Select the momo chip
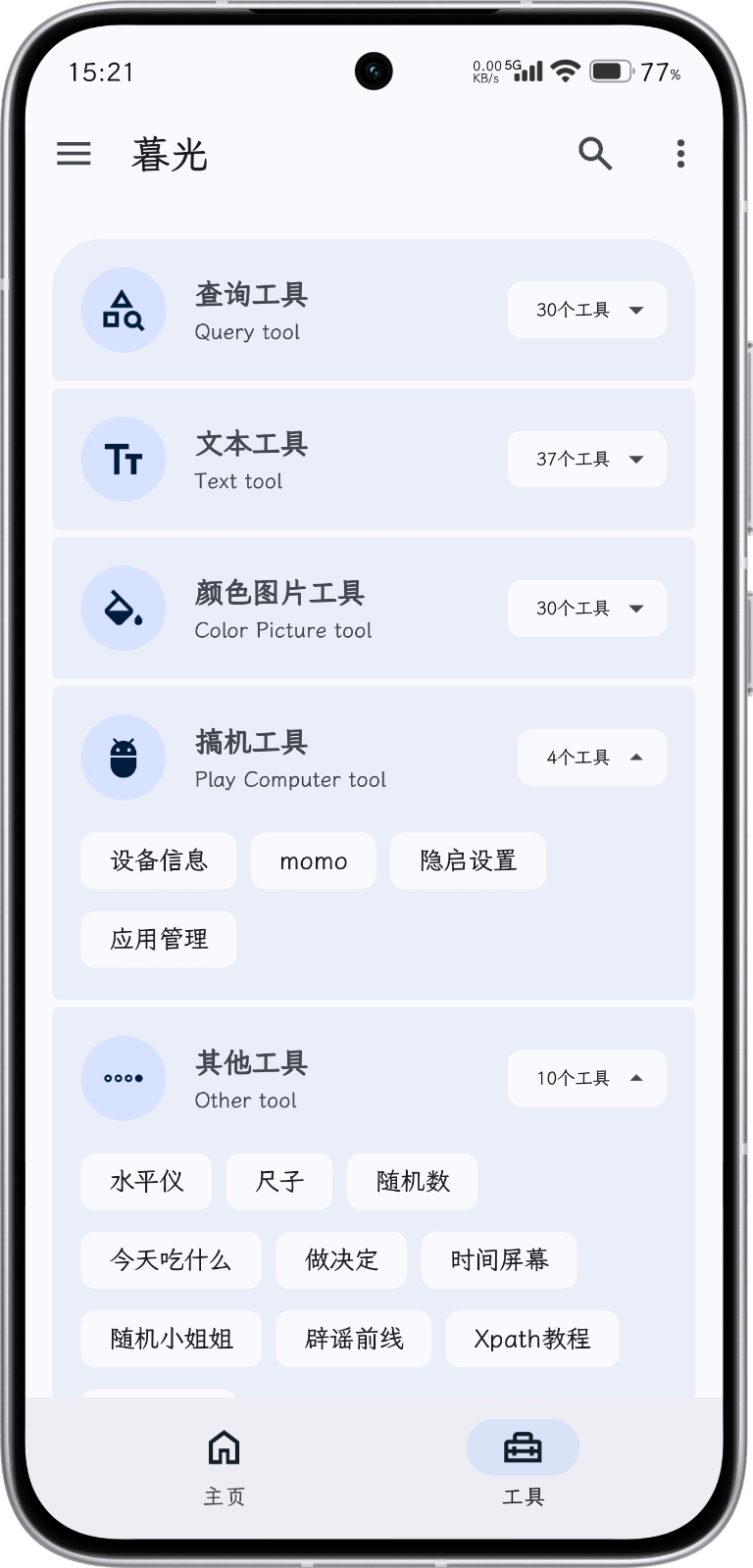This screenshot has width=753, height=1568. [x=314, y=860]
